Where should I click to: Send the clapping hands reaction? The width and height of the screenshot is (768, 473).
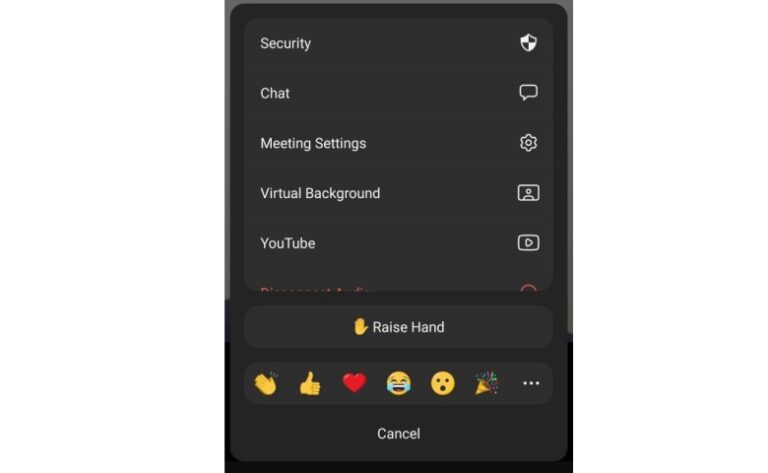pyautogui.click(x=265, y=383)
